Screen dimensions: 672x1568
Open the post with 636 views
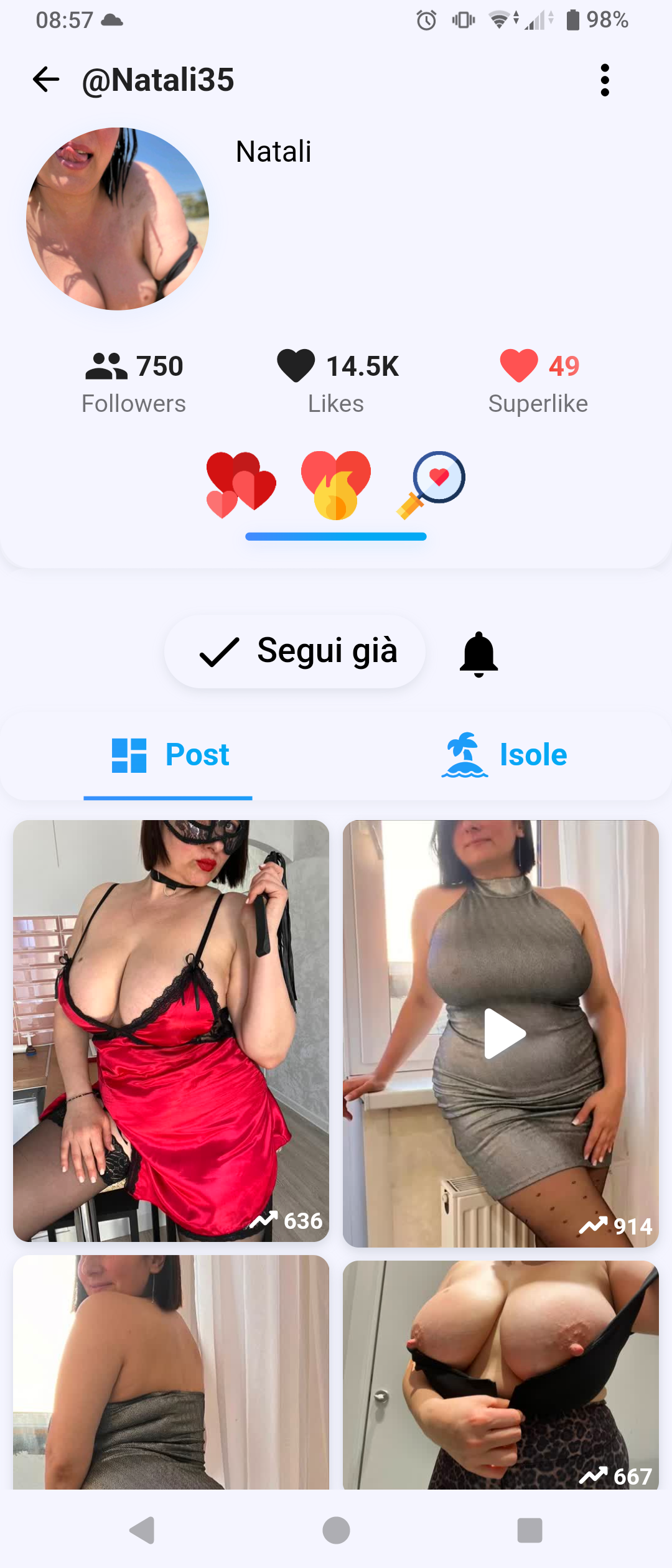click(171, 1030)
